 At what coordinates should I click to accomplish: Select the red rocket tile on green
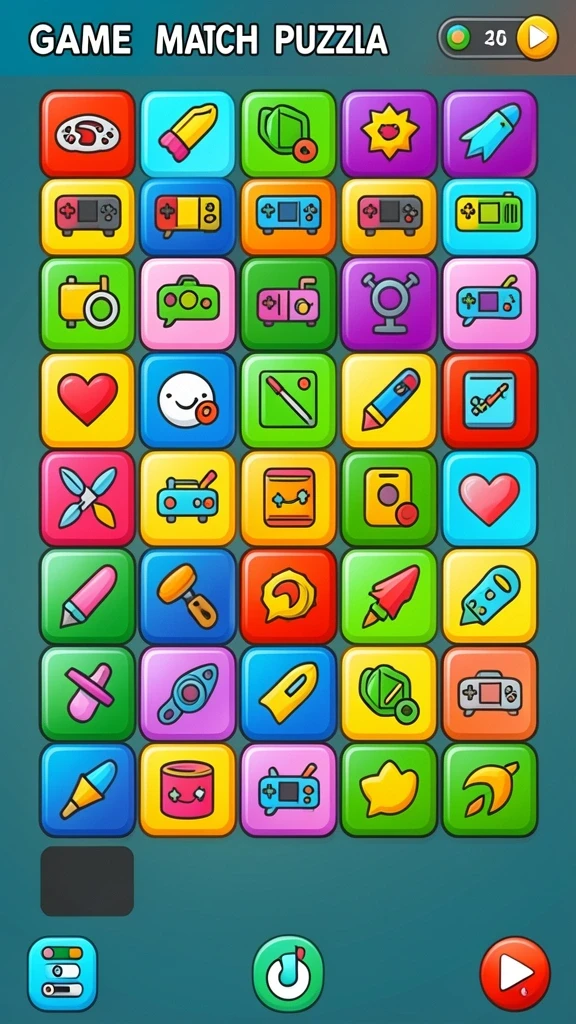coord(389,596)
